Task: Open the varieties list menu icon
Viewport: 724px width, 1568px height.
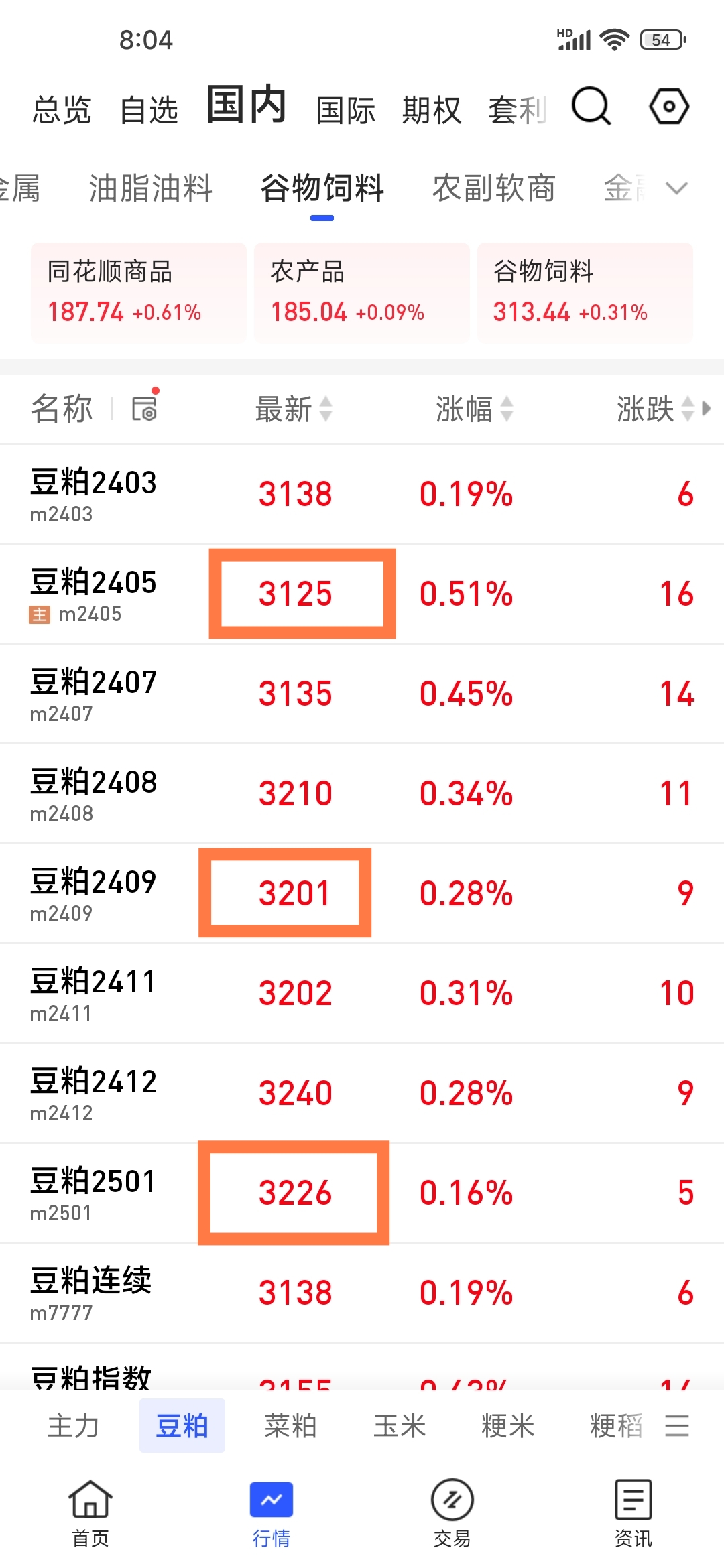Action: 676,1425
